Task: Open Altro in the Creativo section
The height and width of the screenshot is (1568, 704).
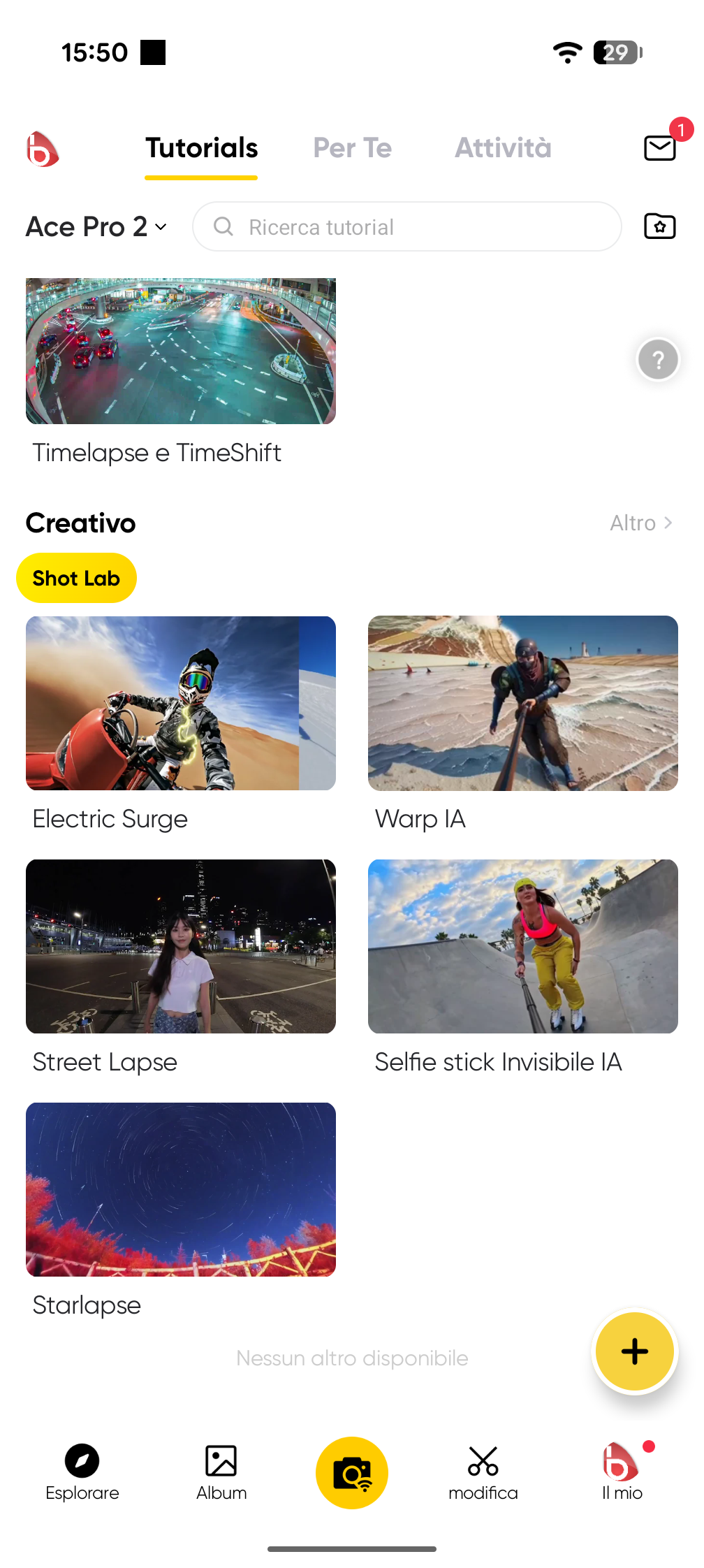Action: (640, 523)
